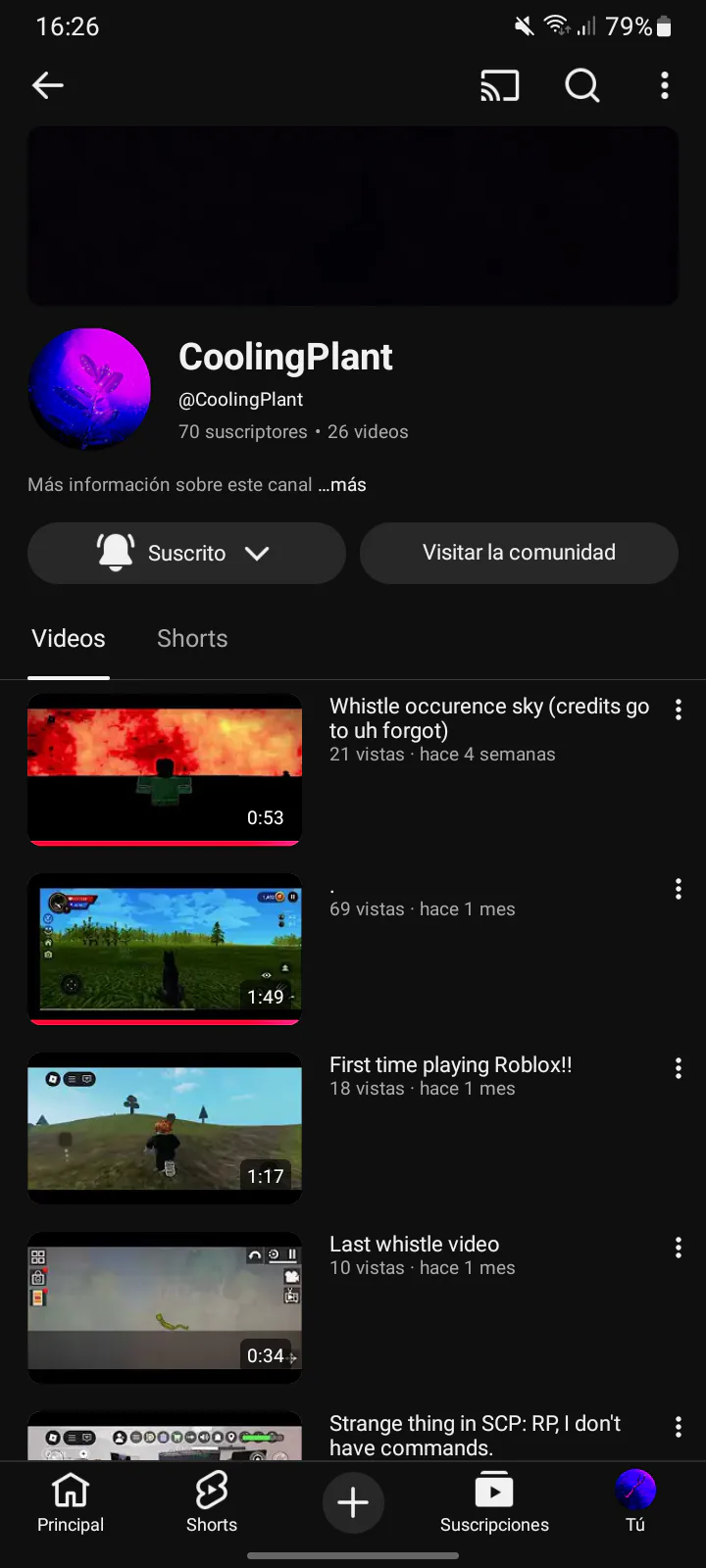Open options for "Last whistle video"
706x1568 pixels.
pos(678,1249)
